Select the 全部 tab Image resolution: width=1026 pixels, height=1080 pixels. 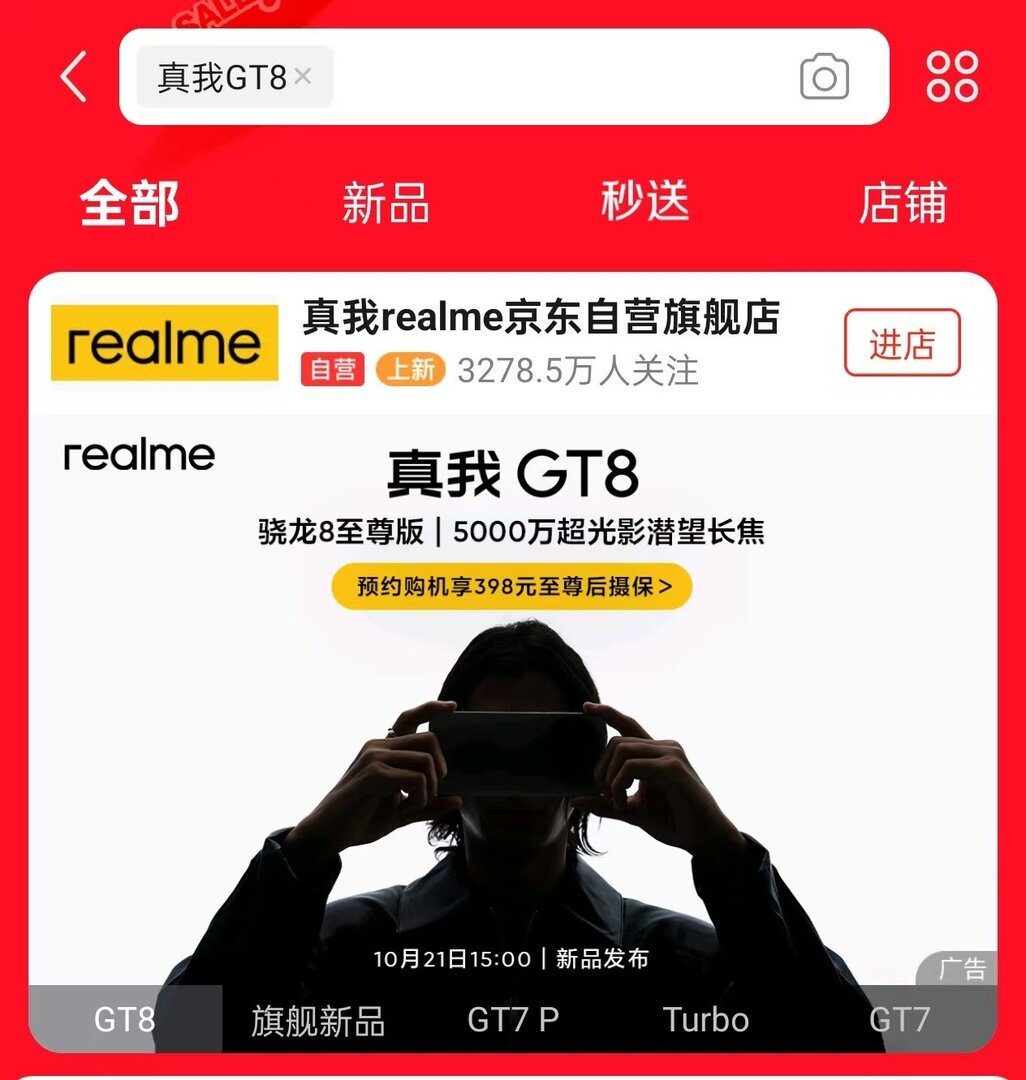coord(130,203)
